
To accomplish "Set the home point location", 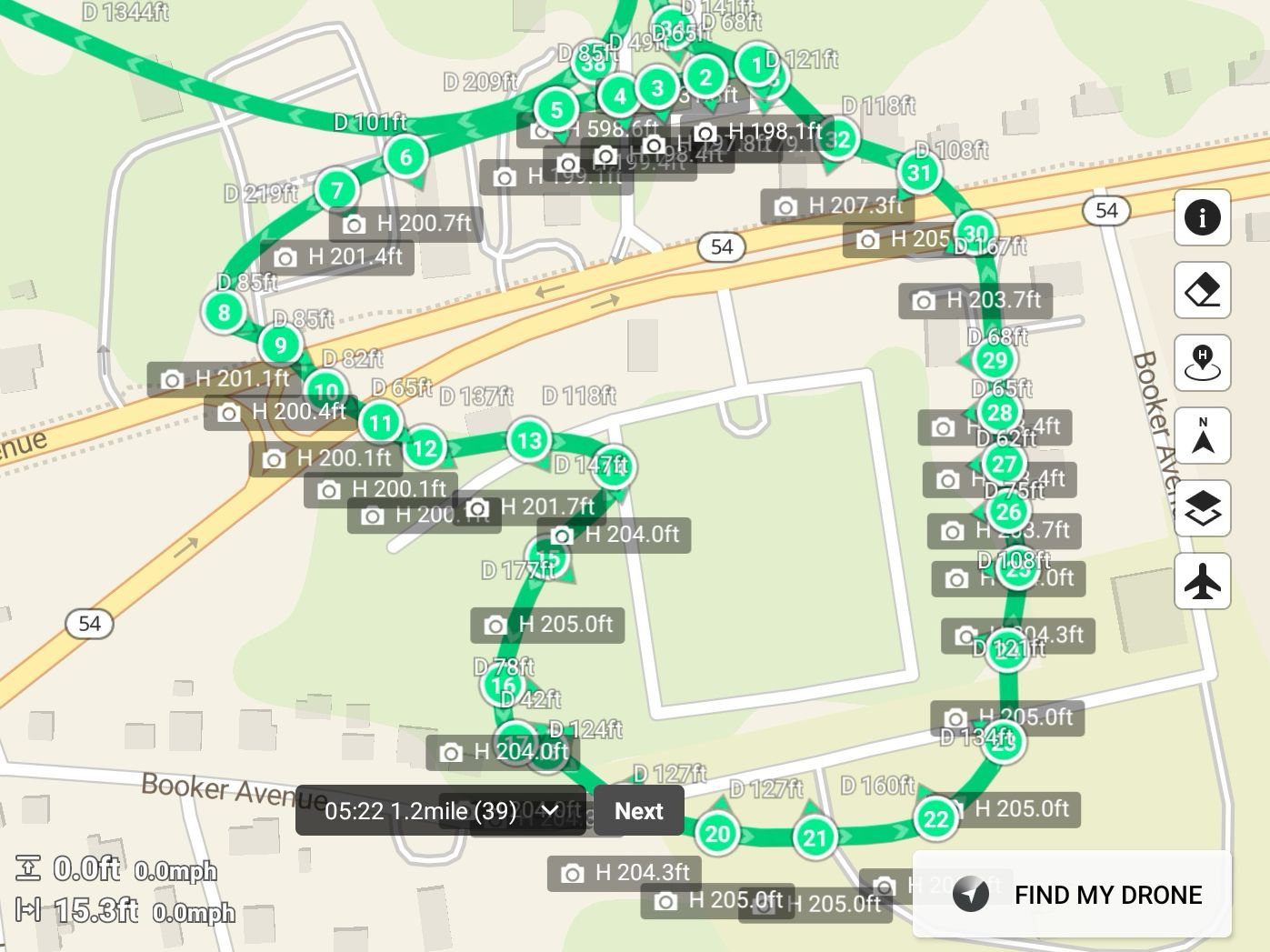I will (x=1202, y=363).
